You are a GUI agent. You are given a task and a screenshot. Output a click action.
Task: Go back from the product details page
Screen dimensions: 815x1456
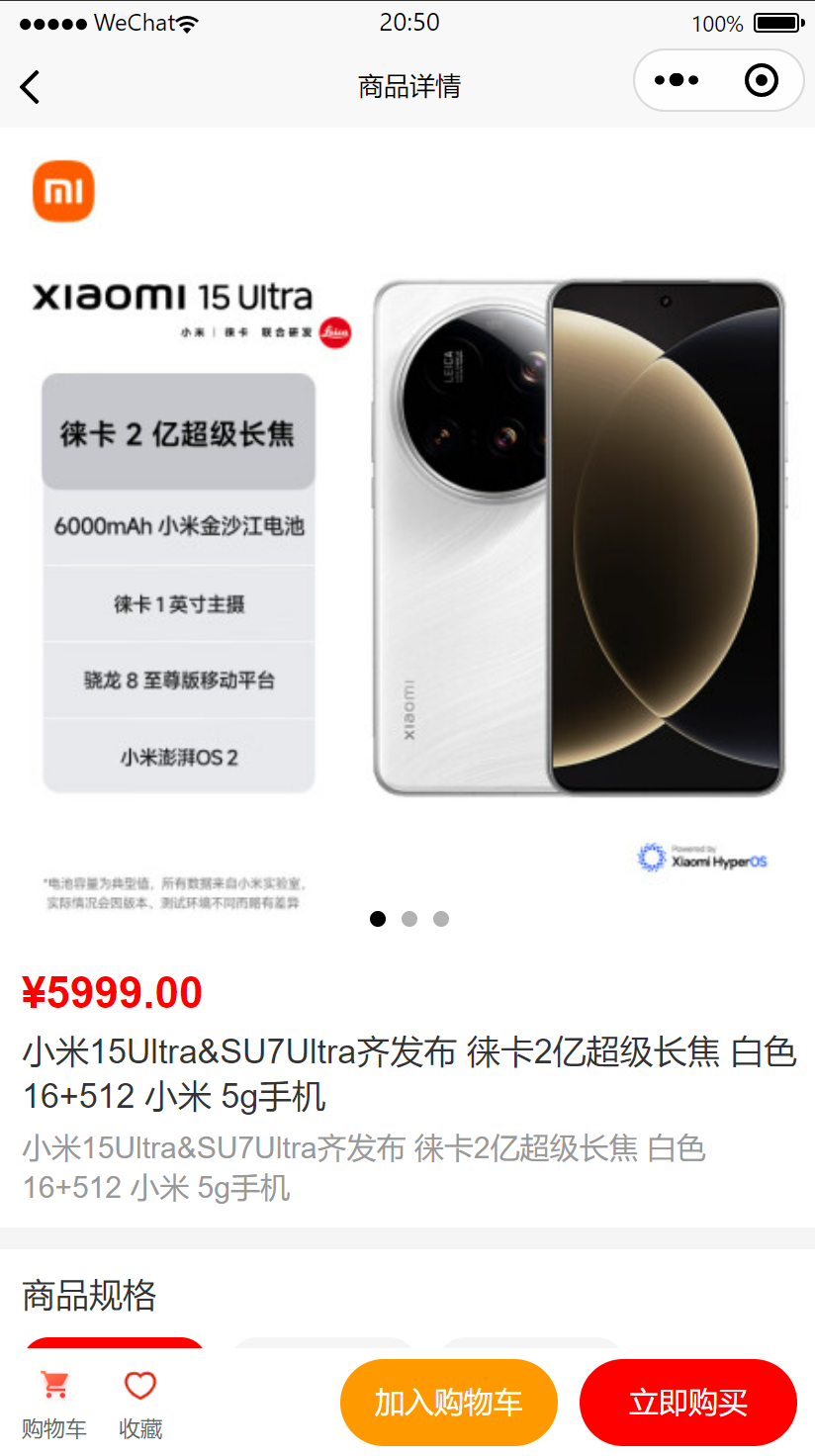pyautogui.click(x=30, y=87)
